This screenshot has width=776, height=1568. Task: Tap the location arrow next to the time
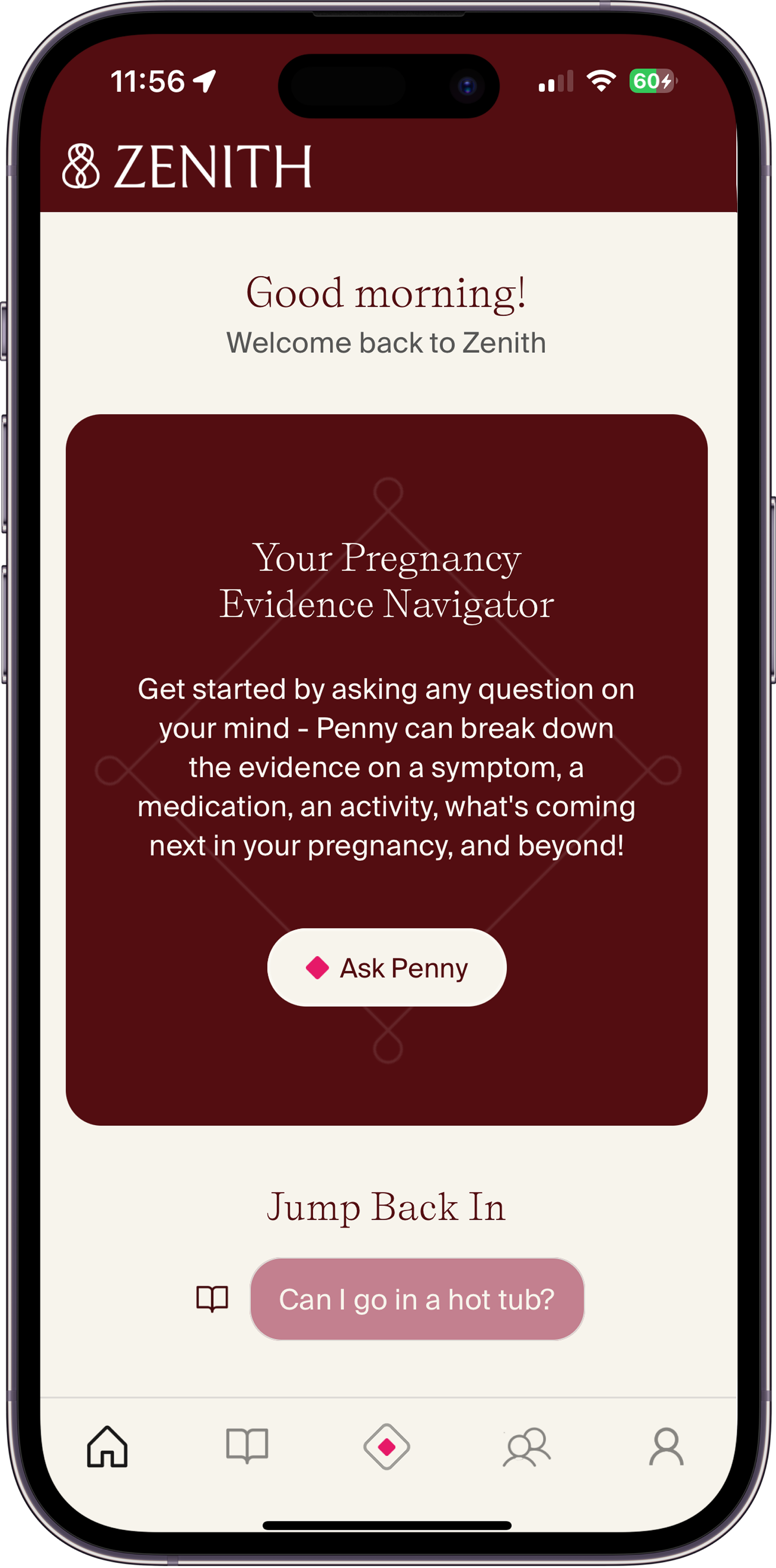click(203, 80)
